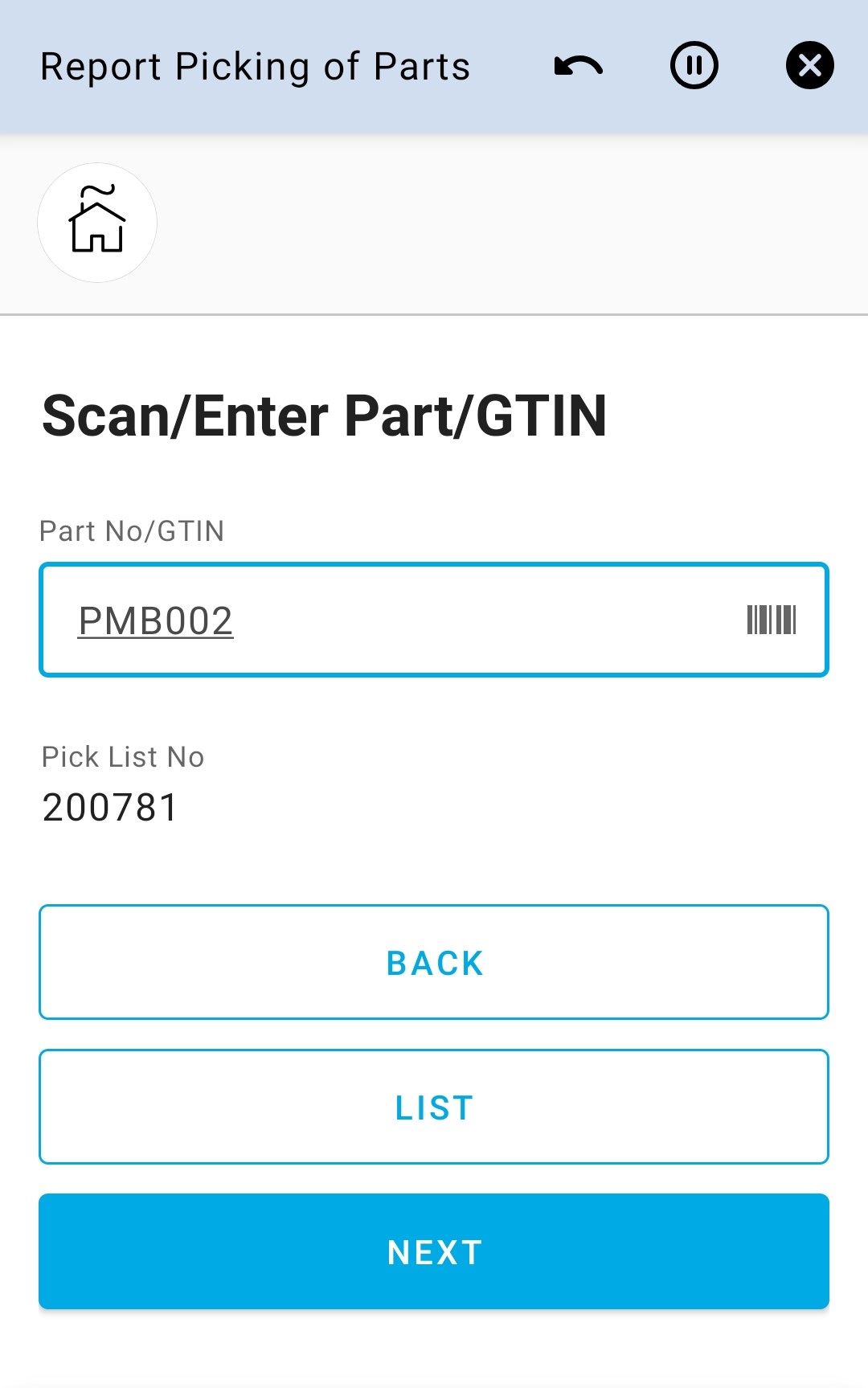Viewport: 868px width, 1388px height.
Task: Open the pick list with the LIST button
Action: tap(434, 1107)
